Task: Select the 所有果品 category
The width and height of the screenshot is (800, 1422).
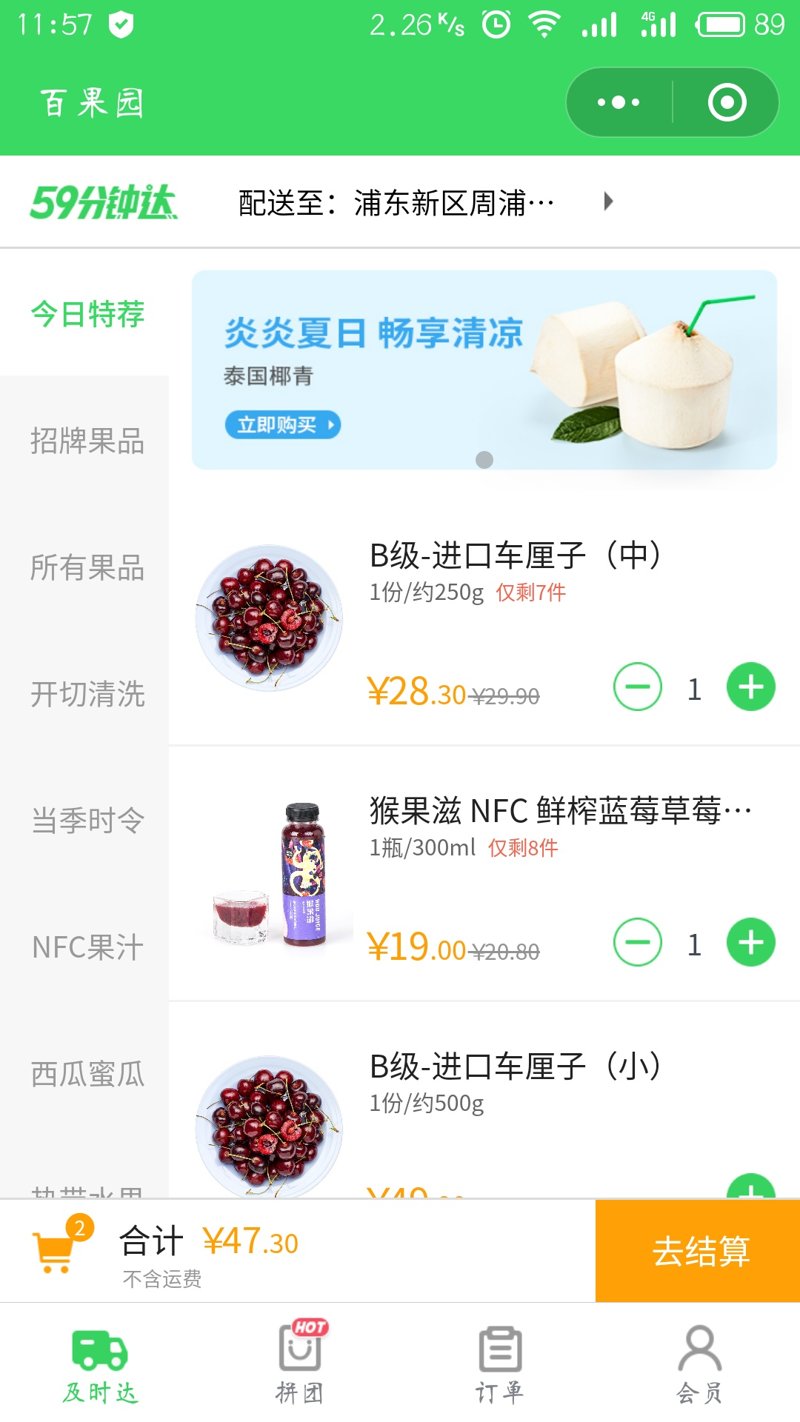Action: click(87, 568)
